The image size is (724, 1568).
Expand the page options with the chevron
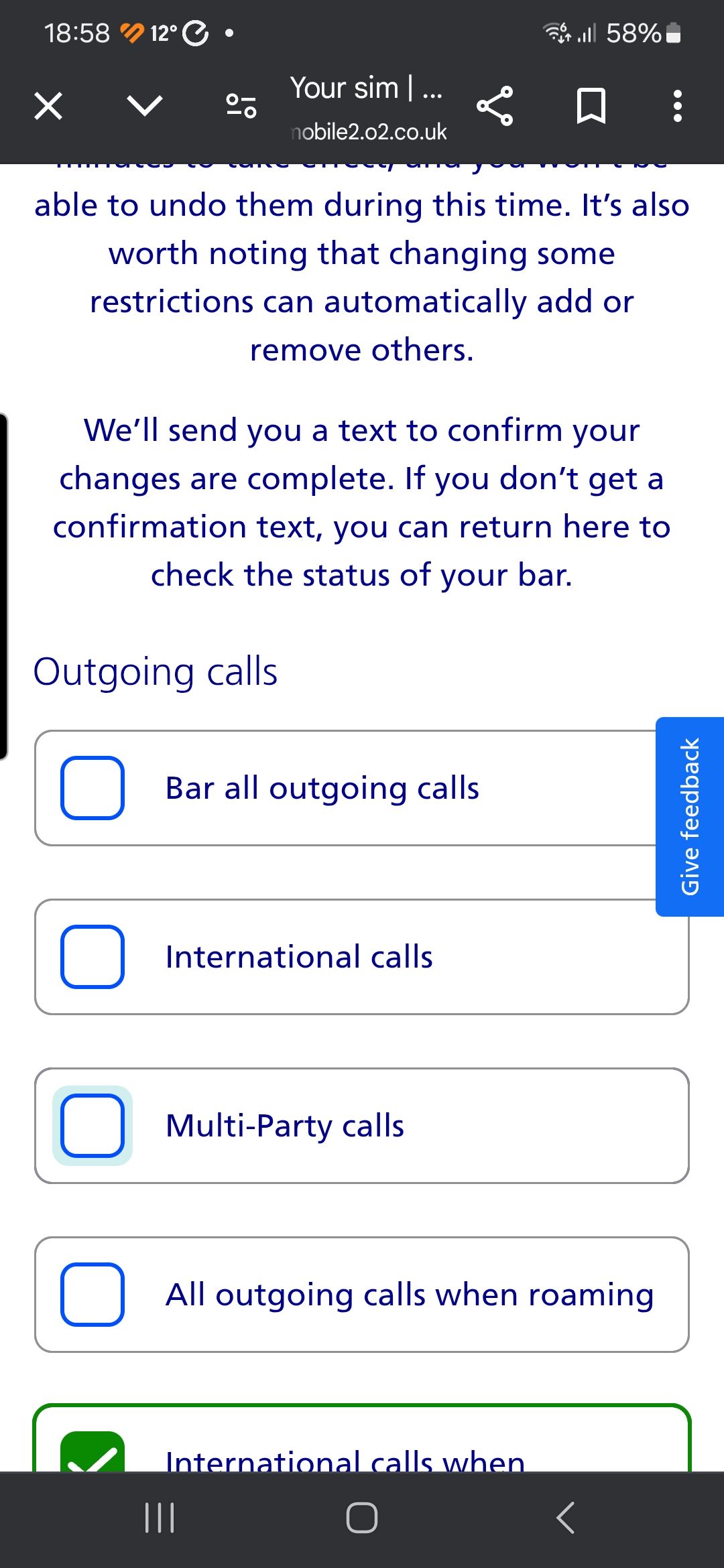[x=145, y=104]
